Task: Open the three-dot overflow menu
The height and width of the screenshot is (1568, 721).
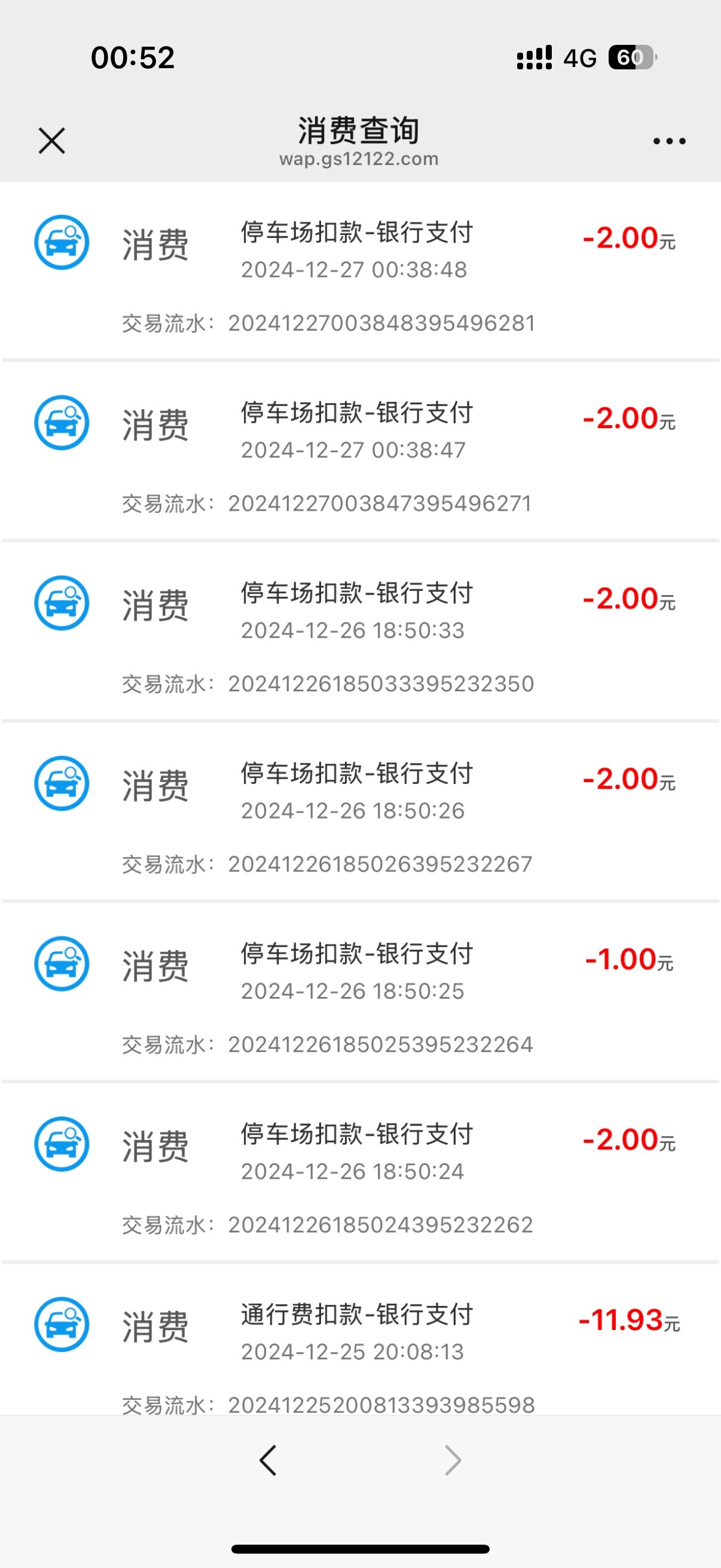Action: tap(669, 141)
